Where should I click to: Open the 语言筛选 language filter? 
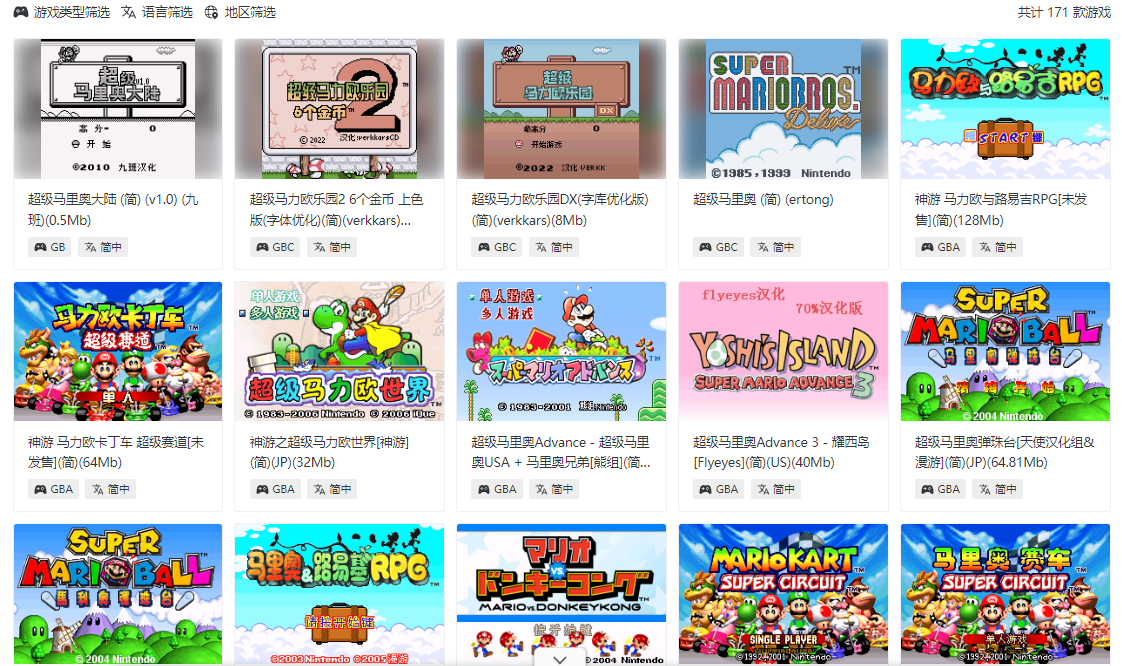157,13
